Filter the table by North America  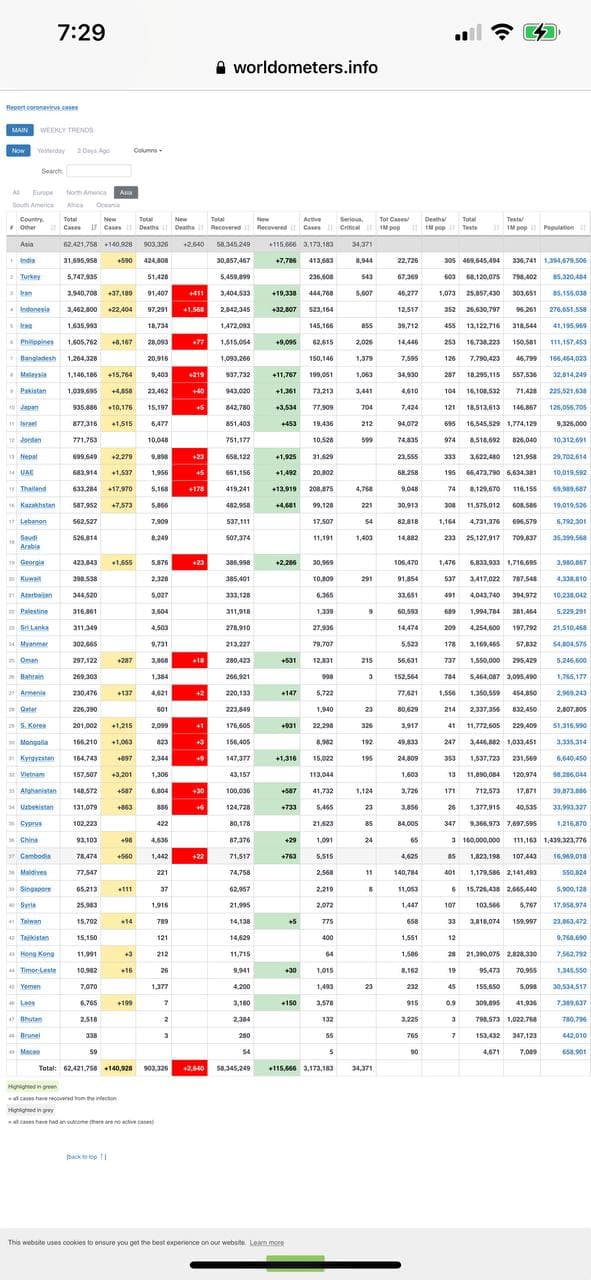tap(87, 192)
